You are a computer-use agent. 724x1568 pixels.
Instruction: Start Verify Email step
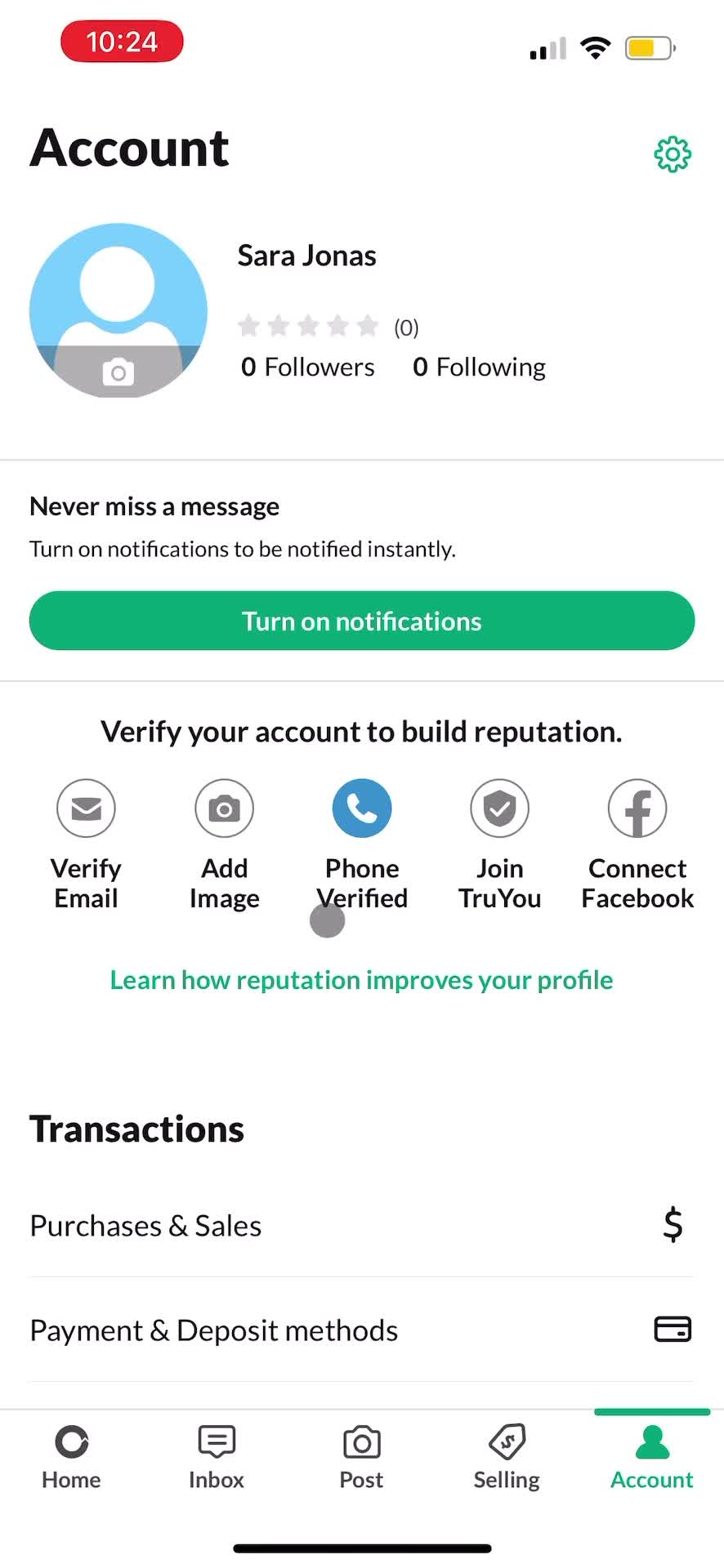86,843
